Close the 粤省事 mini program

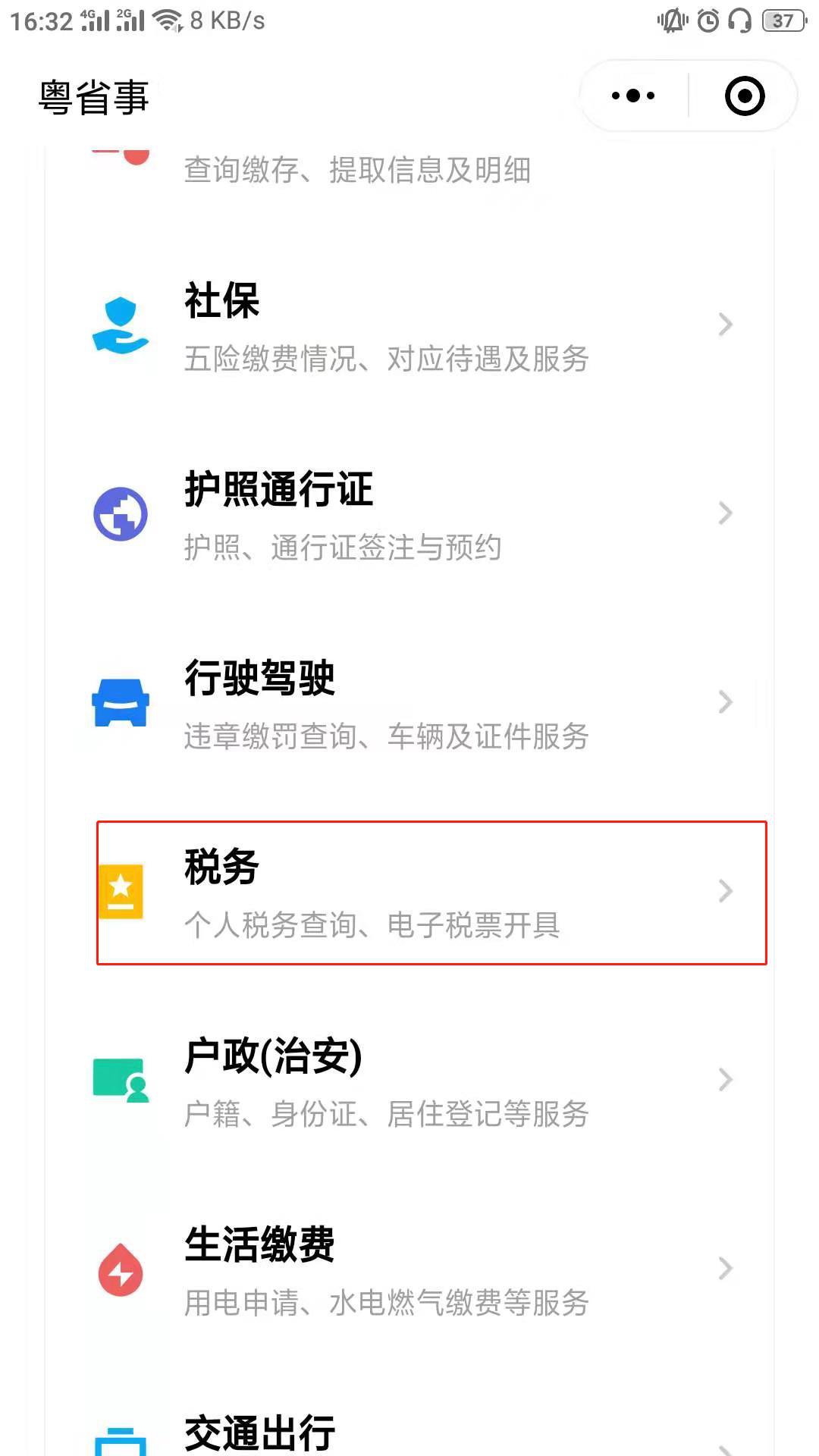[744, 96]
